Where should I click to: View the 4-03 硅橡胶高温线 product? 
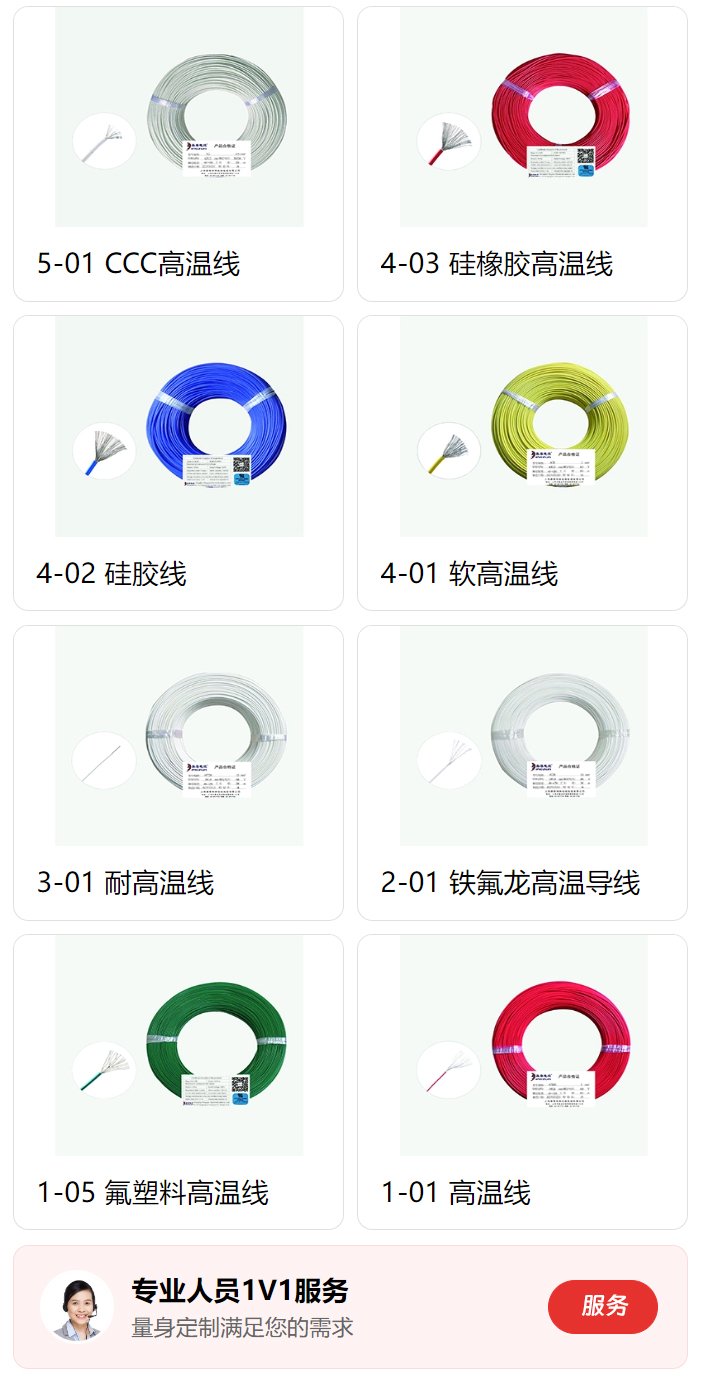(522, 154)
